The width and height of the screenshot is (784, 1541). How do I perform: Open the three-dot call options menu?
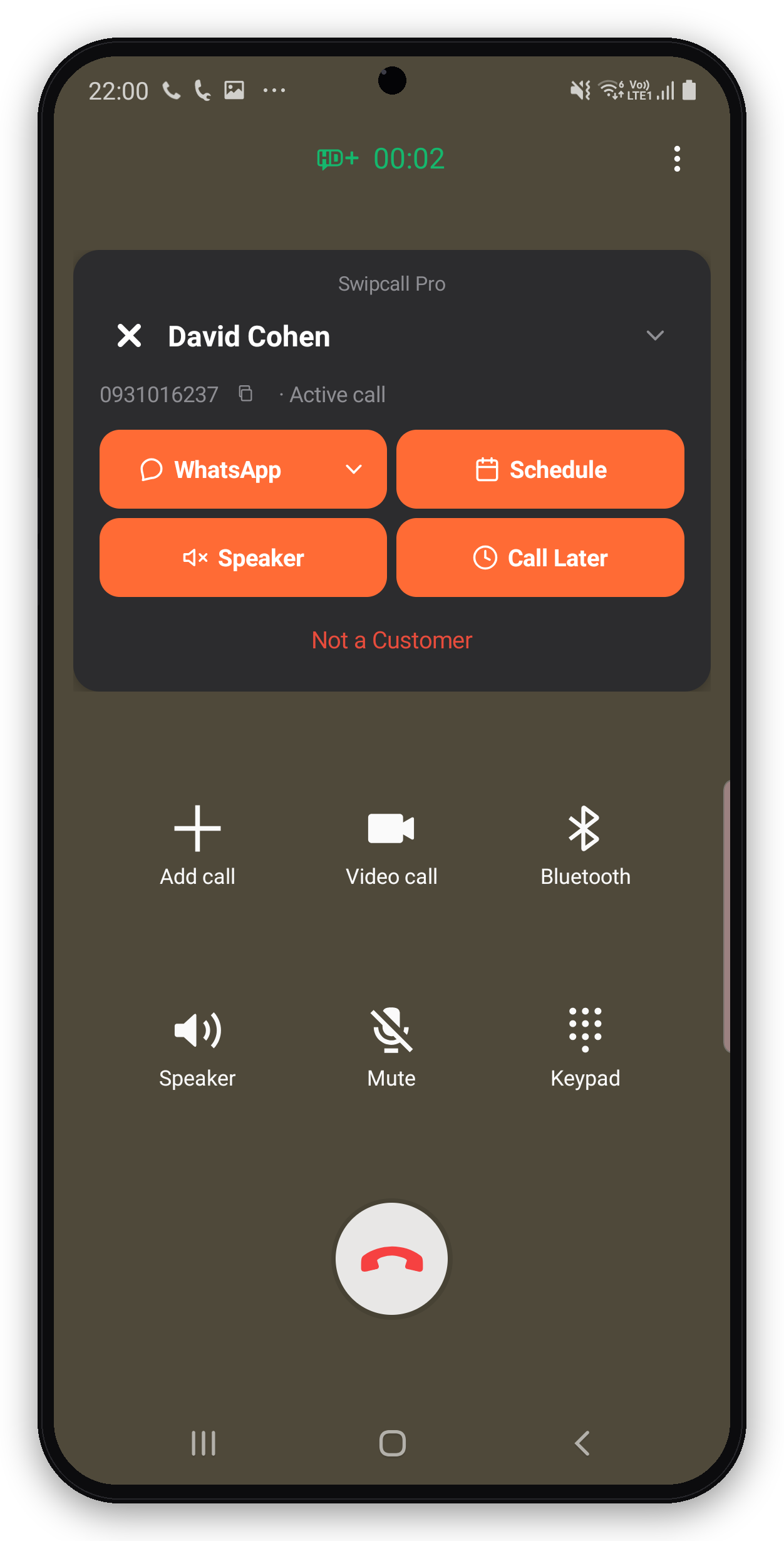[x=677, y=159]
